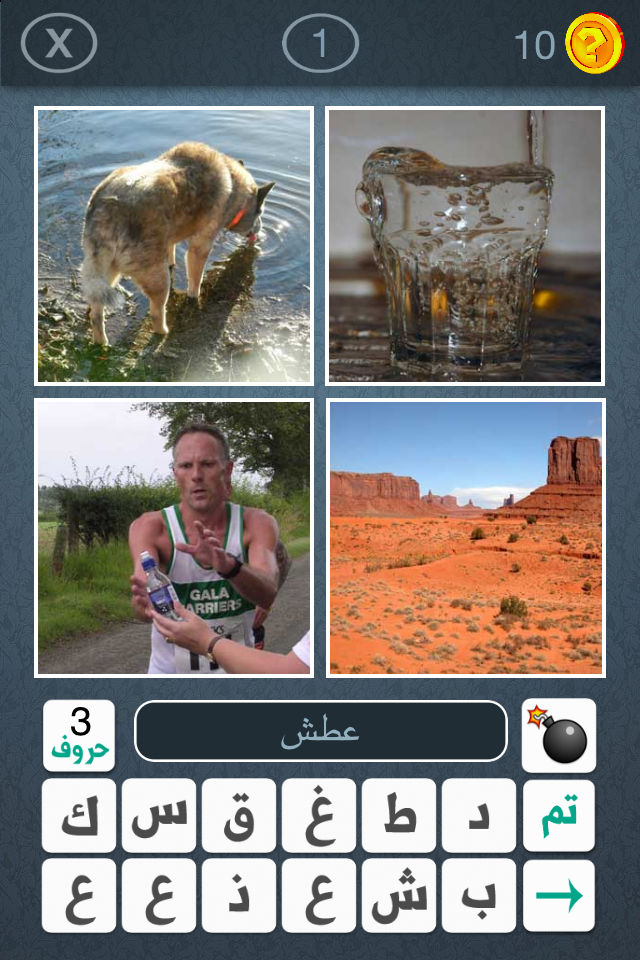Select the letter غ tile
Viewport: 640px width, 960px height.
(319, 816)
